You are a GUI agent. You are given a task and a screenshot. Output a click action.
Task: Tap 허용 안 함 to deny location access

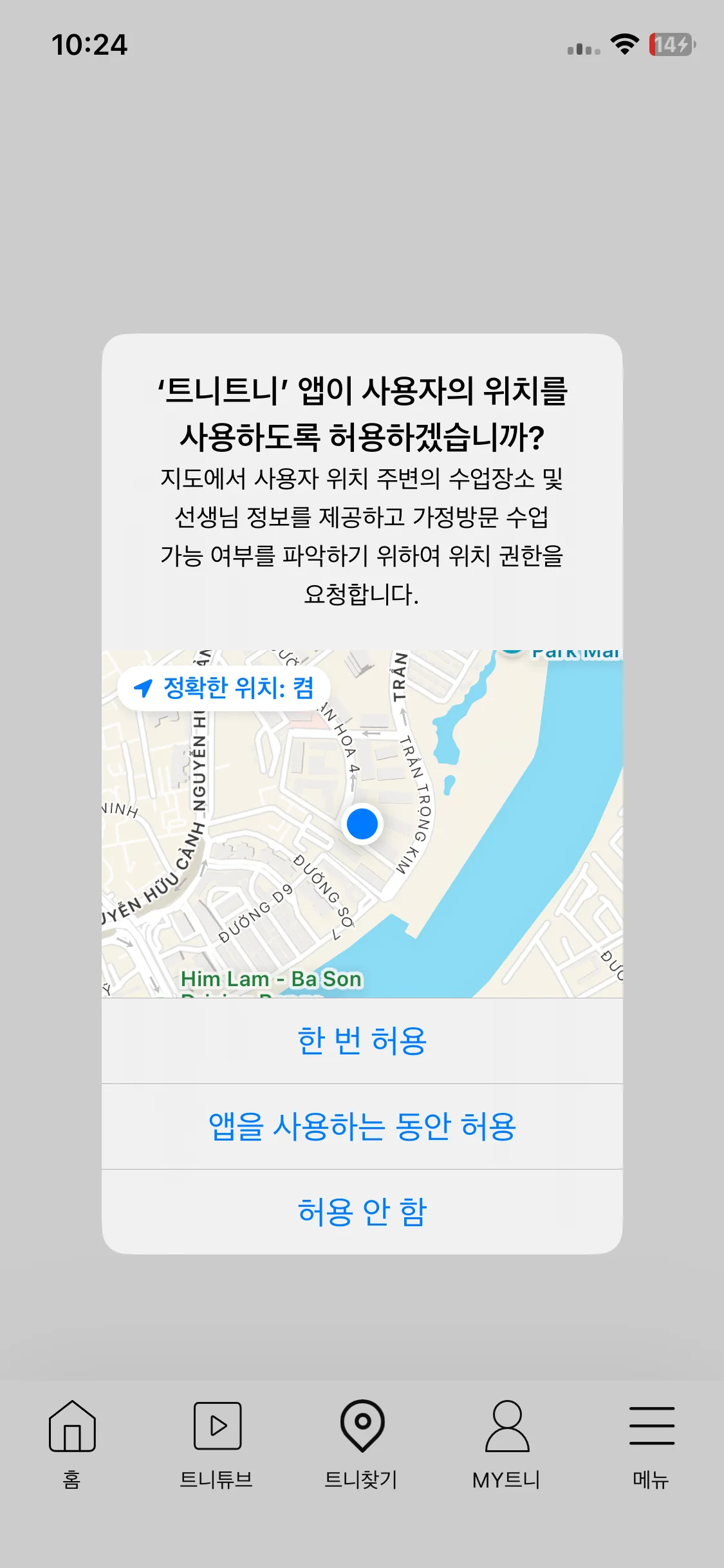(x=362, y=1213)
